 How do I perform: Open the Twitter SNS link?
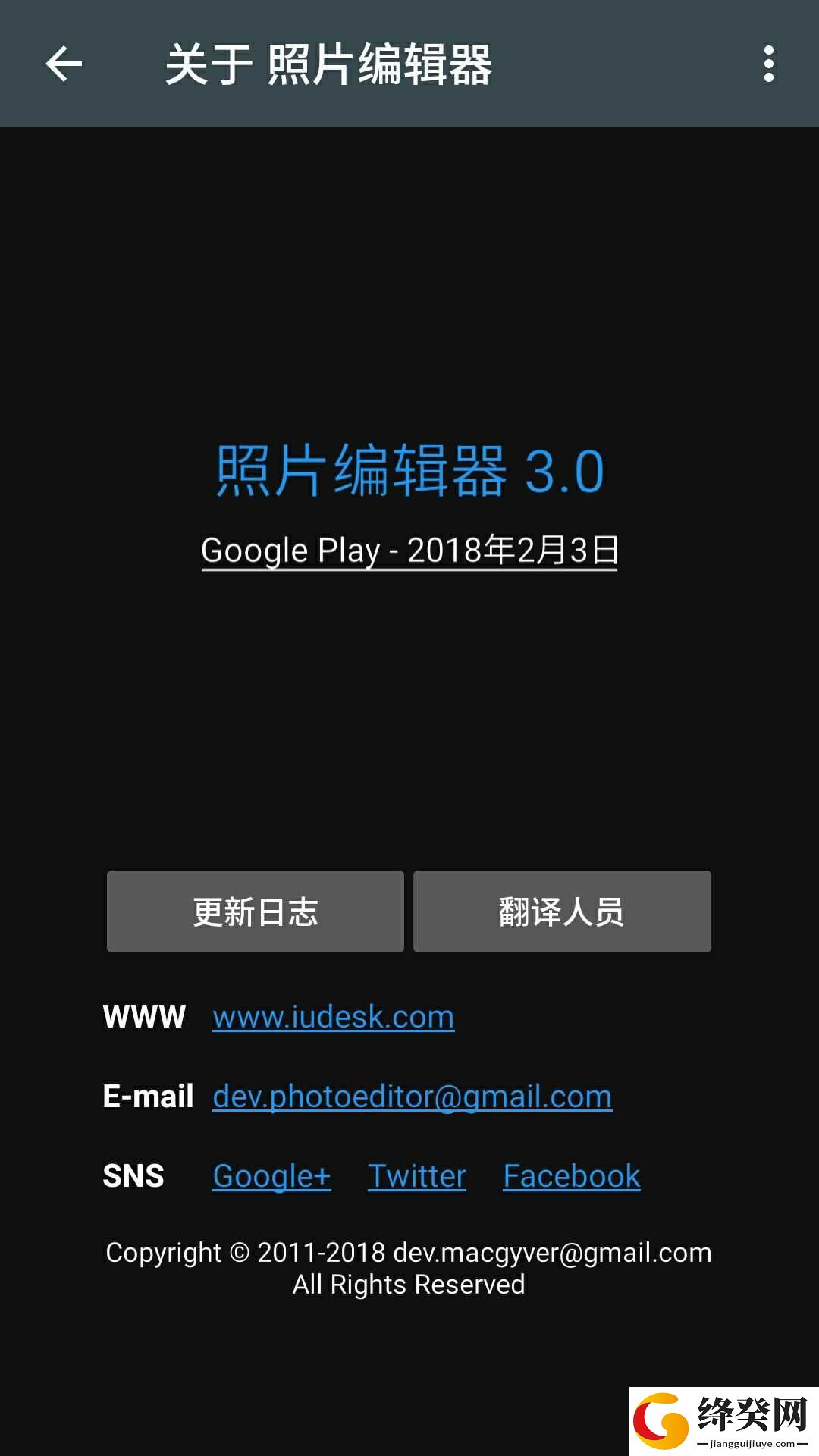[x=417, y=1176]
